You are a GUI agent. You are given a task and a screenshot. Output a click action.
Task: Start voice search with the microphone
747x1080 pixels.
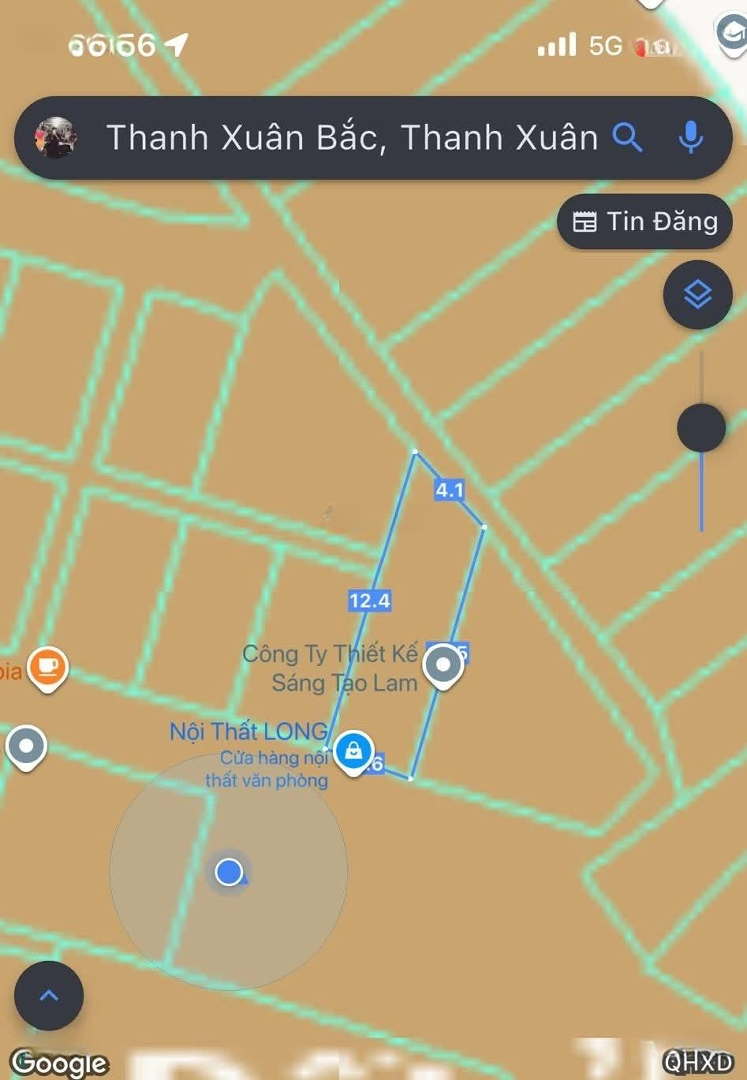691,137
